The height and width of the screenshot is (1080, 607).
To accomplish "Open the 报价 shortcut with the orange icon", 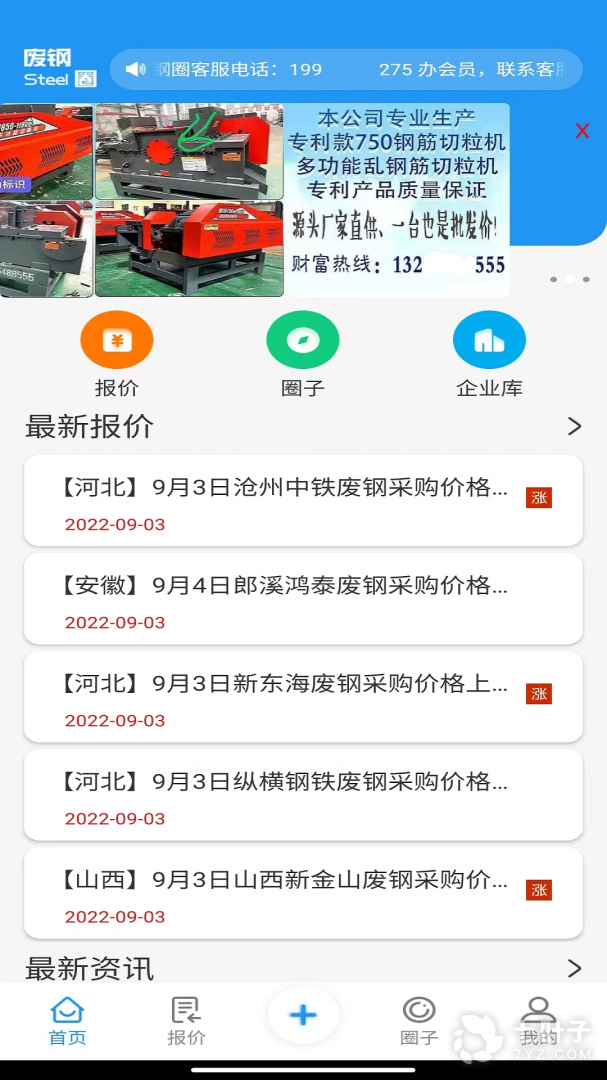I will coord(117,341).
